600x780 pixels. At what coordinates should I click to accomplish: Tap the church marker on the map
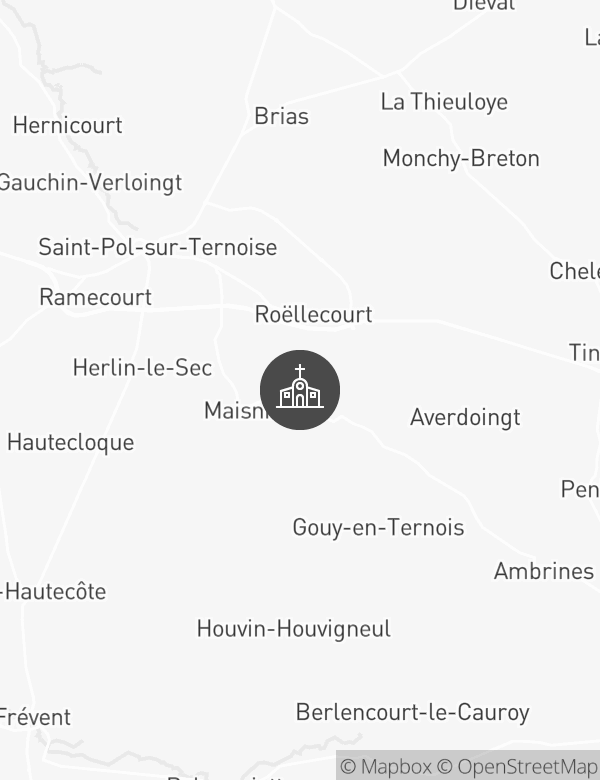300,390
